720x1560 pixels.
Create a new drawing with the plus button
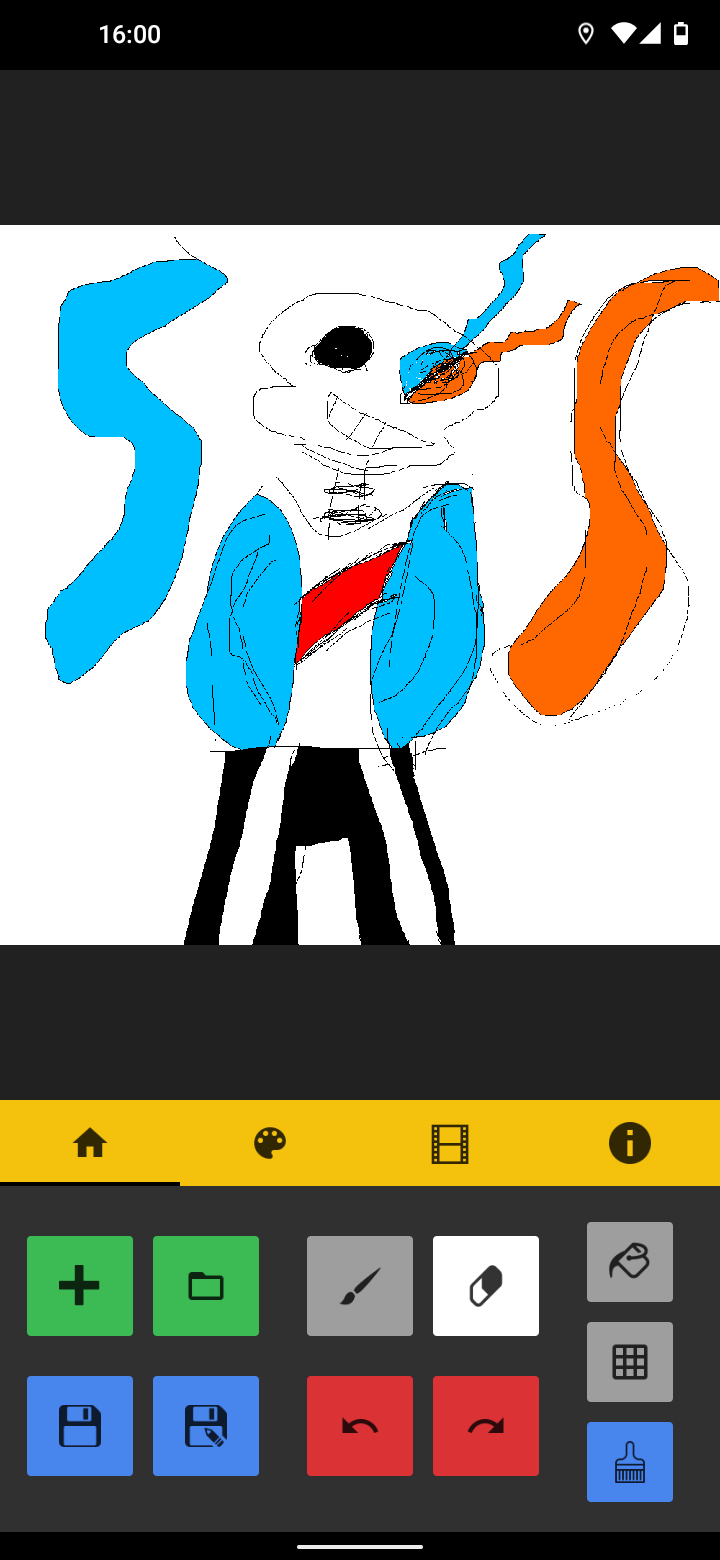(80, 1286)
